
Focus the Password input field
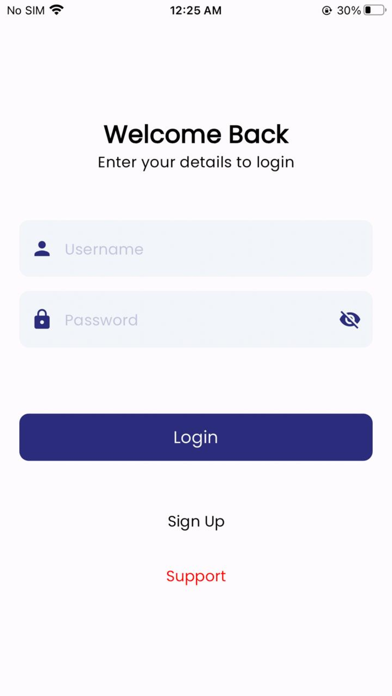(196, 320)
